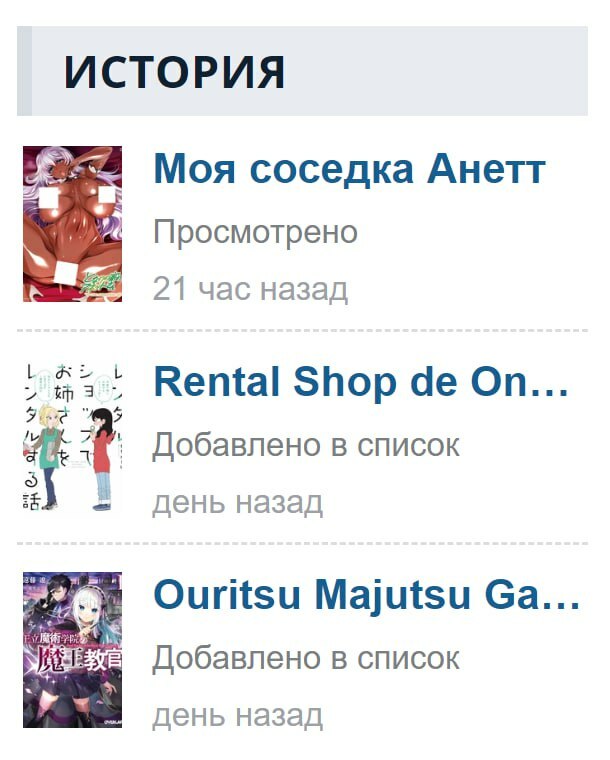This screenshot has width=610, height=760.
Task: Select the Rental Shop de On… cover thumbnail
Action: (72, 436)
